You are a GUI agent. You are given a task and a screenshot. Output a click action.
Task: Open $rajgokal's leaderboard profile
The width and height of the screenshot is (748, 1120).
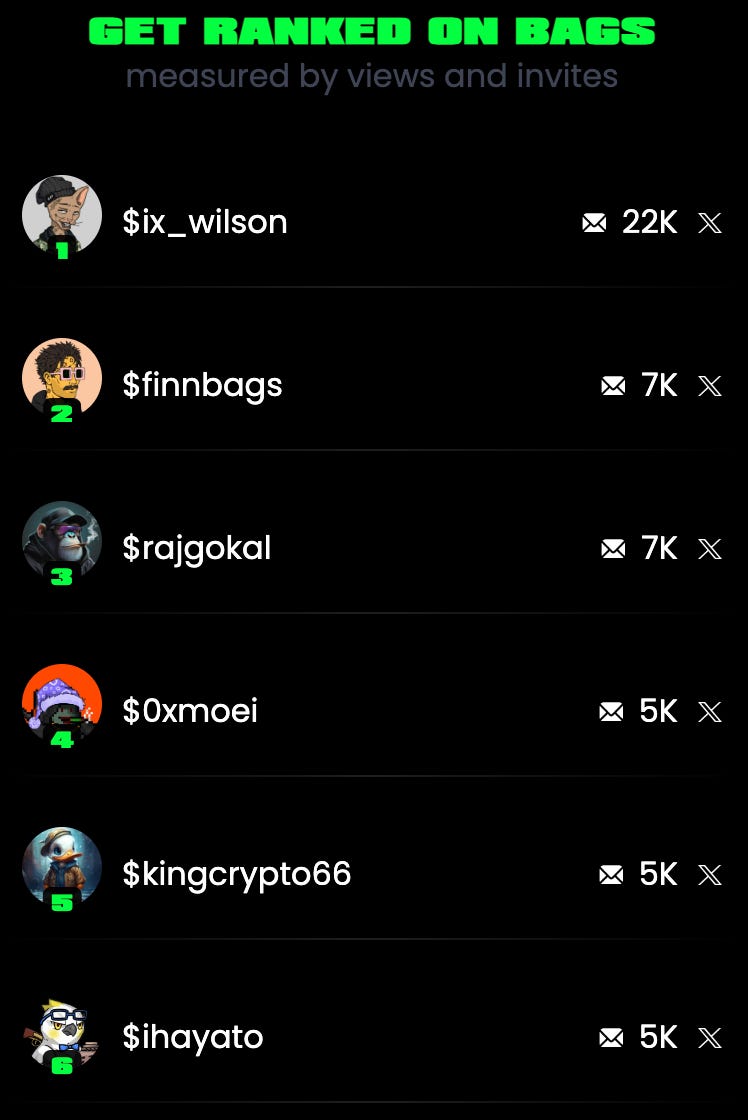tap(197, 548)
